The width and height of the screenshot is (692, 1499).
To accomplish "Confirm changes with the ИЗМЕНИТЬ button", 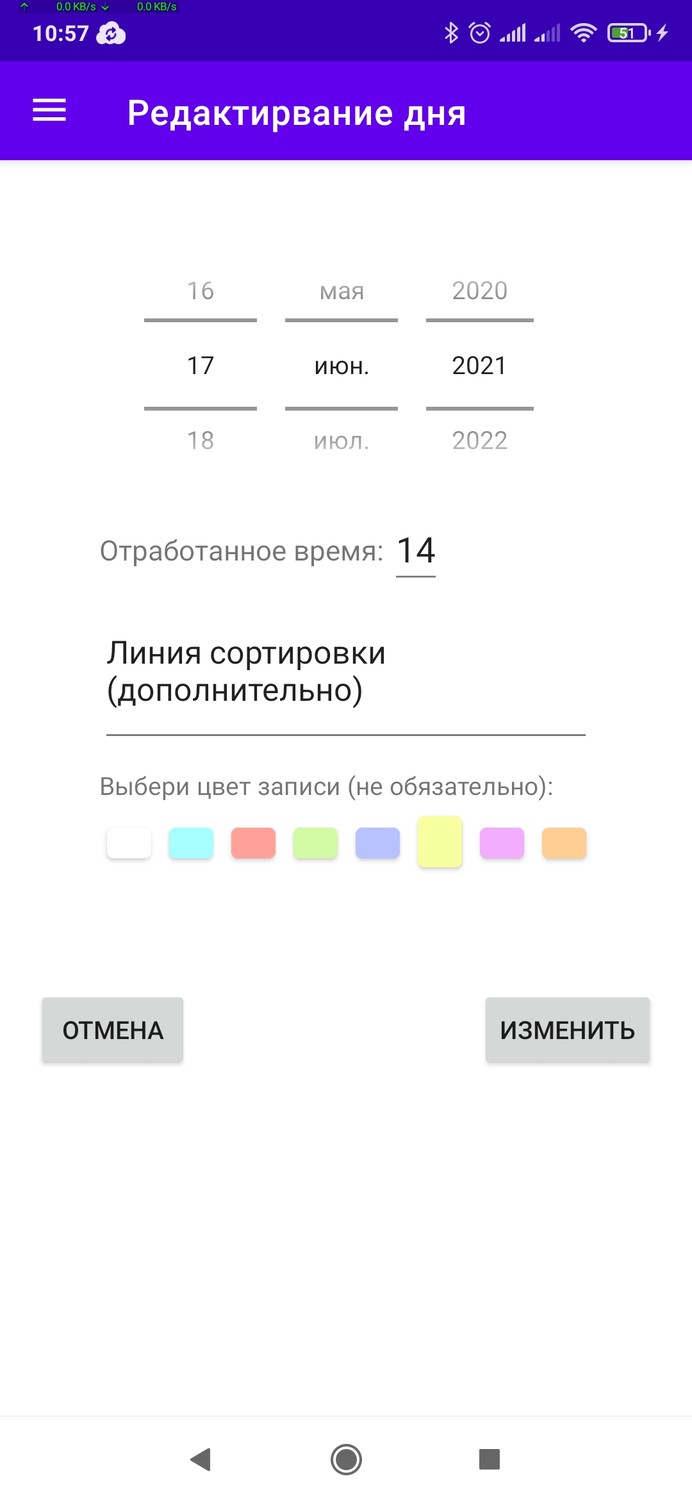I will [567, 1030].
